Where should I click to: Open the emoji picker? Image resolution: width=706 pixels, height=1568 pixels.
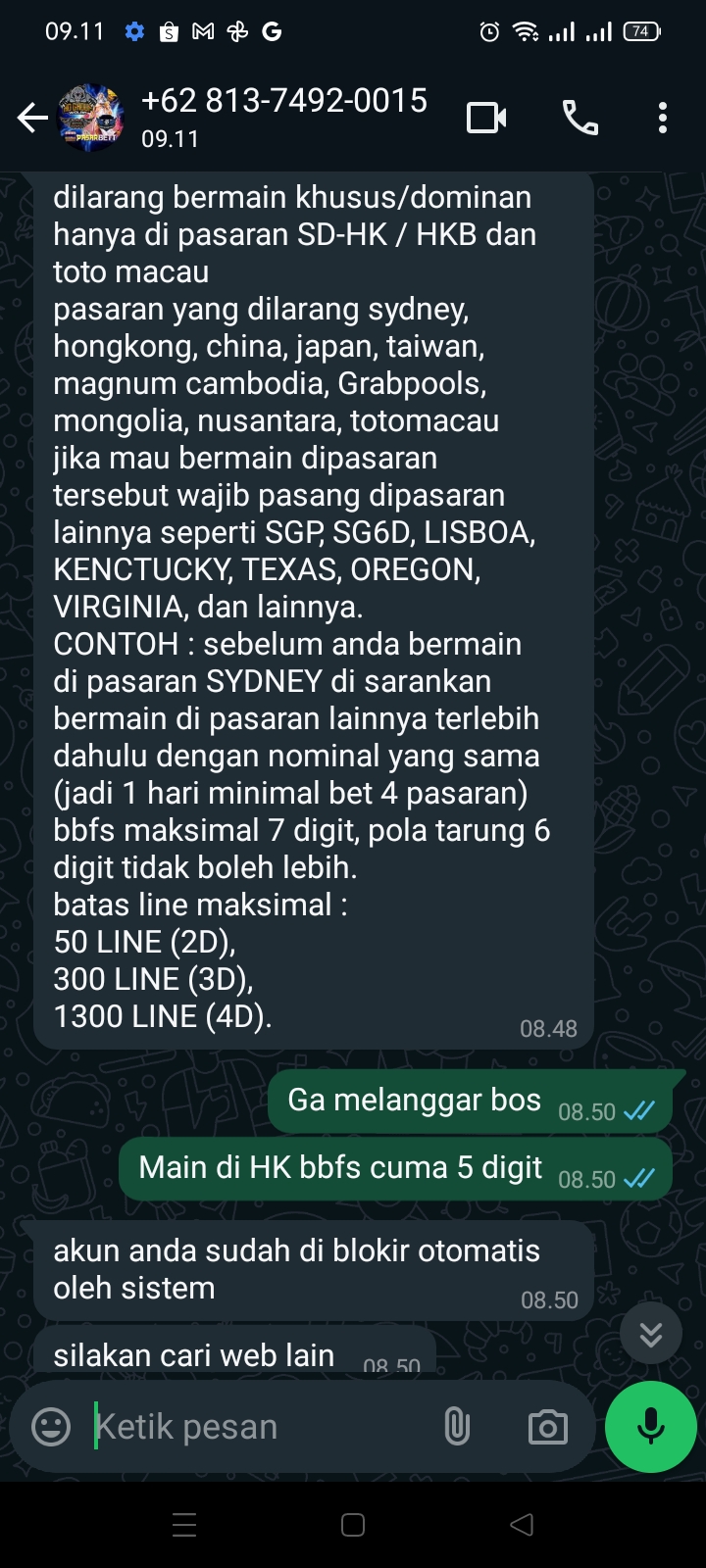coord(51,1426)
